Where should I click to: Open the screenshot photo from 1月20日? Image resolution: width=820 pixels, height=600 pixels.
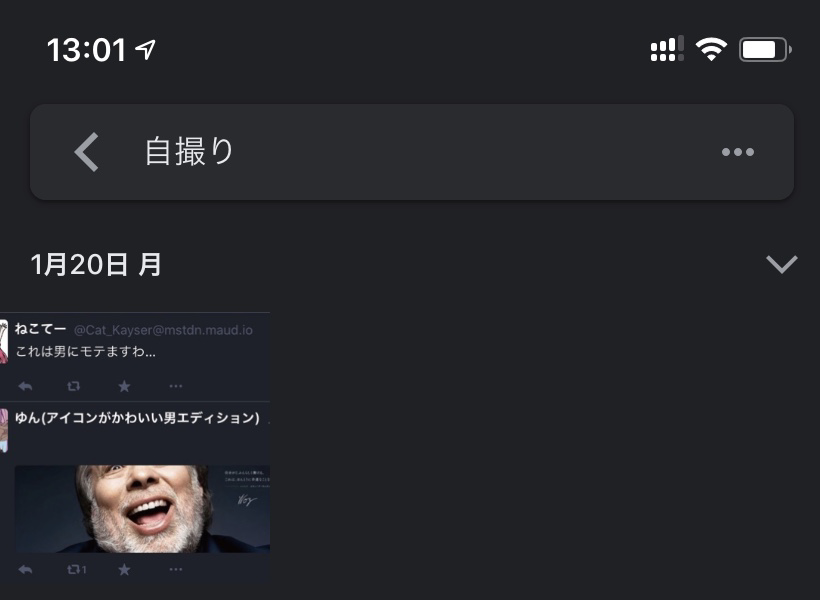135,446
